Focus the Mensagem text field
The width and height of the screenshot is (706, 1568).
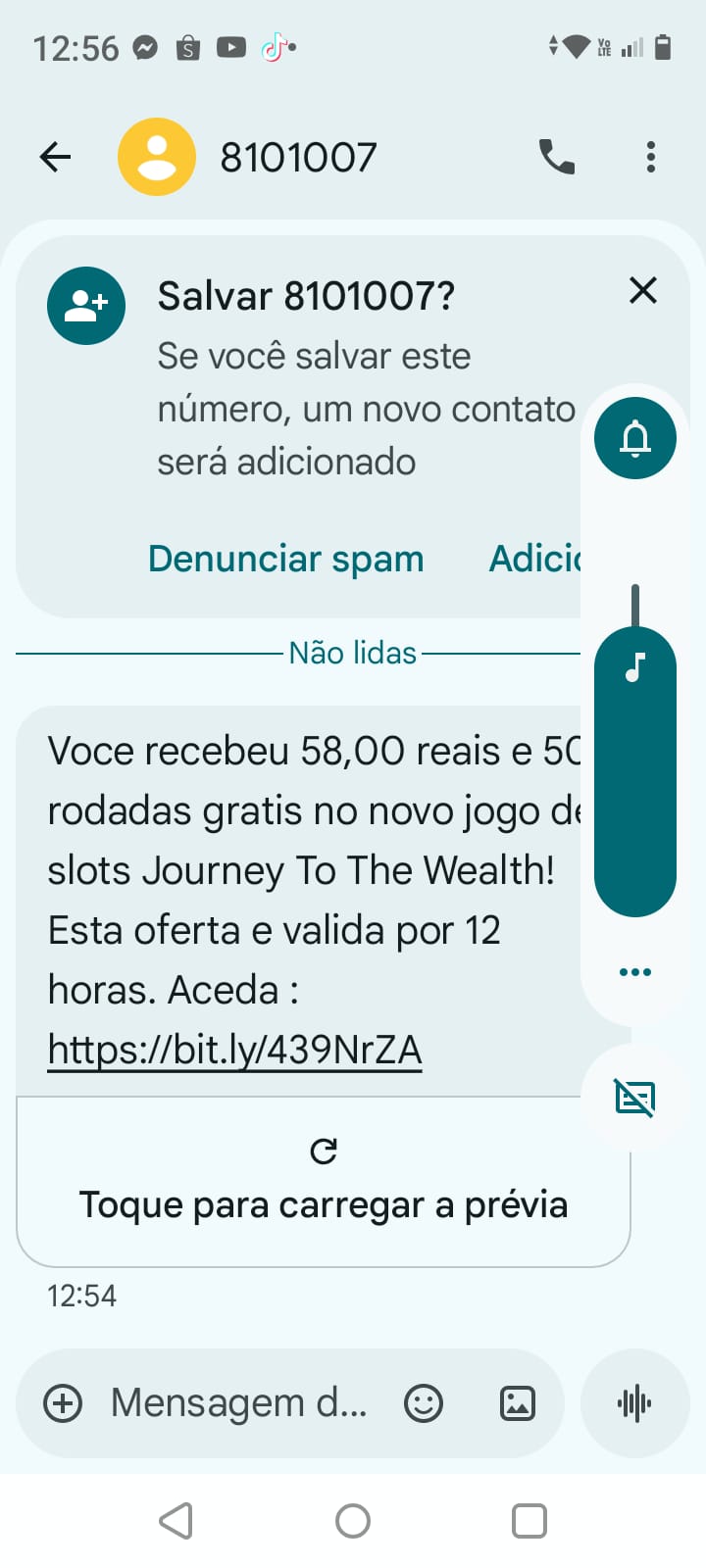point(238,1403)
